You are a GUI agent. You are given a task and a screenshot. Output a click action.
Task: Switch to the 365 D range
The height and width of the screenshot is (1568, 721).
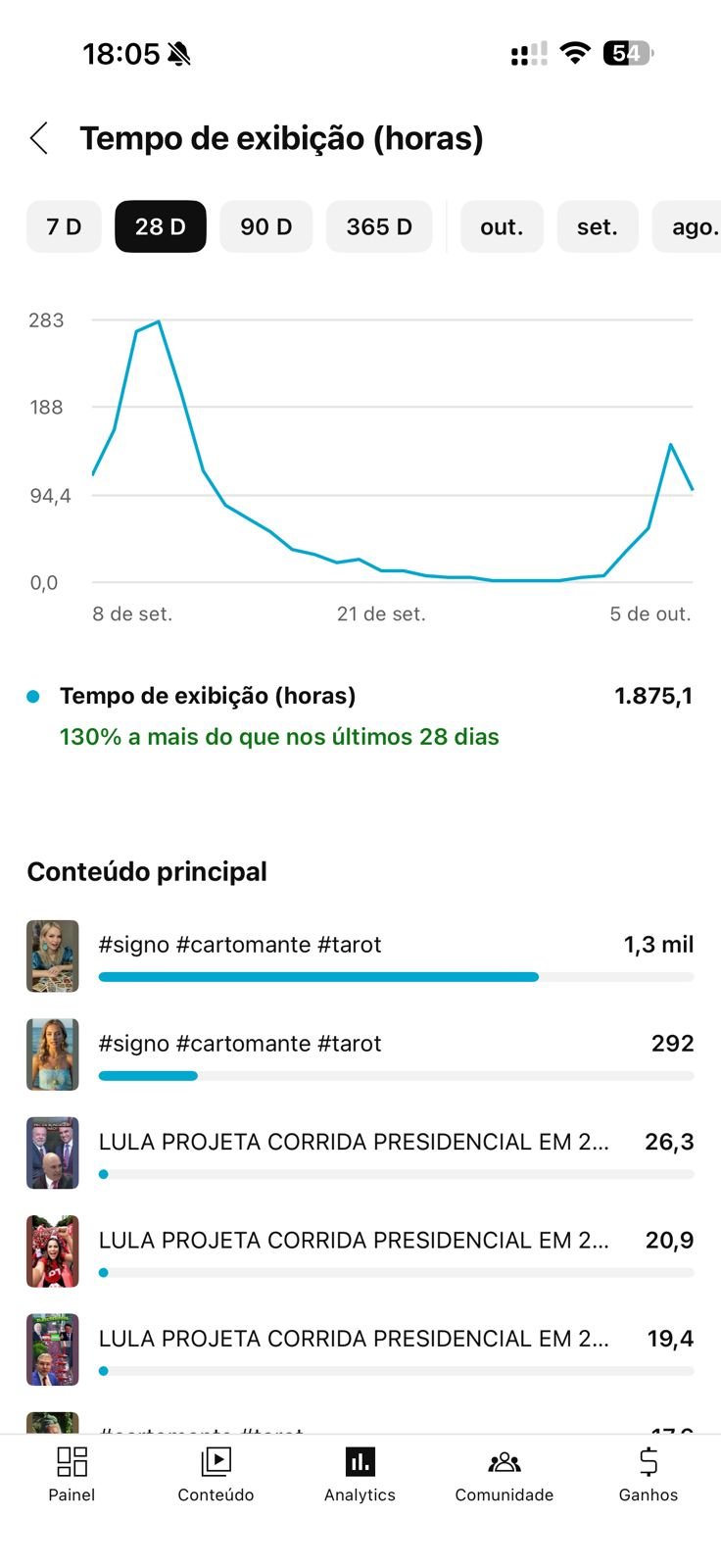coord(379,226)
